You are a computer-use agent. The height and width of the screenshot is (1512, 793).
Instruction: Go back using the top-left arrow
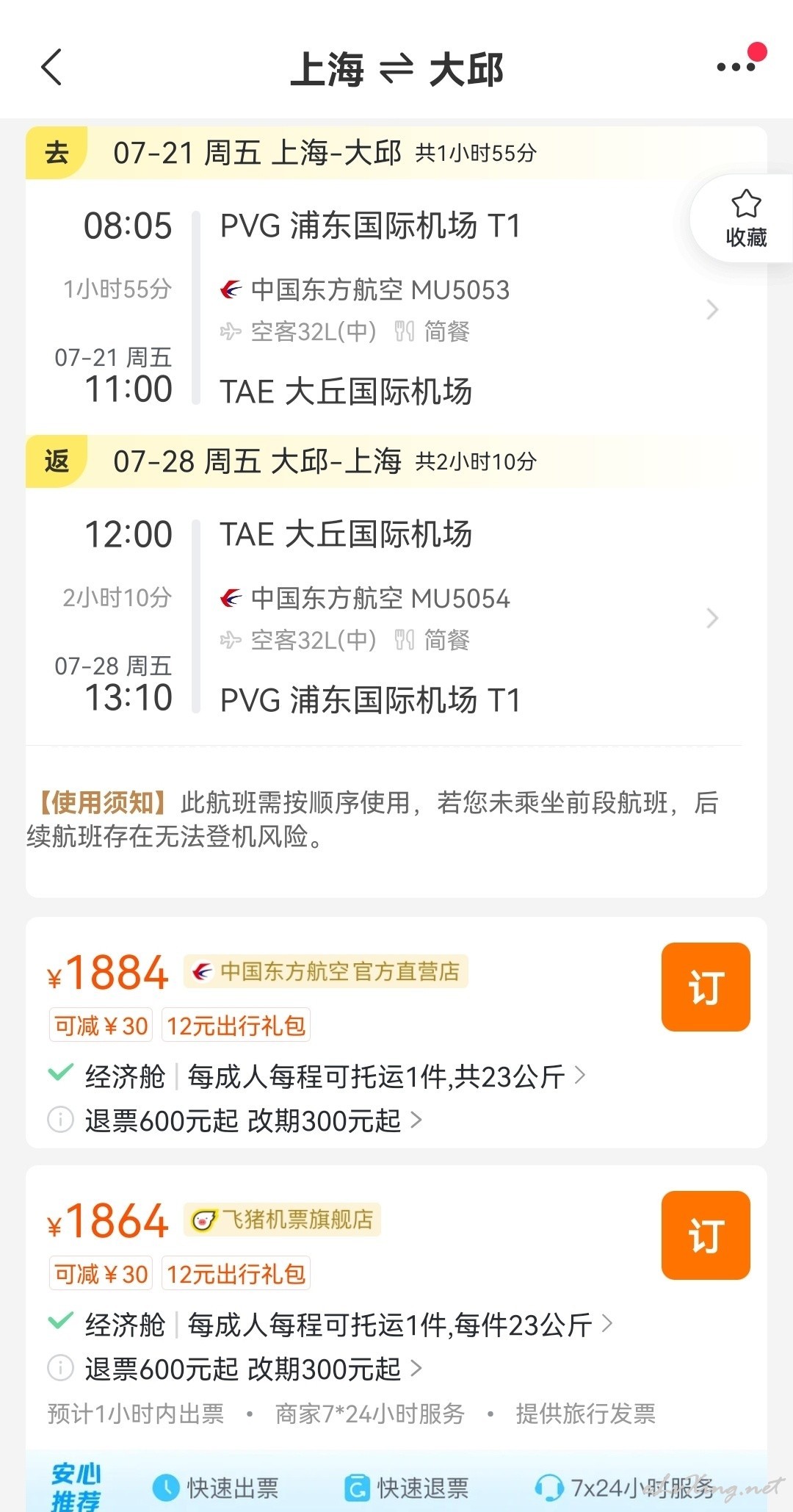coord(51,68)
